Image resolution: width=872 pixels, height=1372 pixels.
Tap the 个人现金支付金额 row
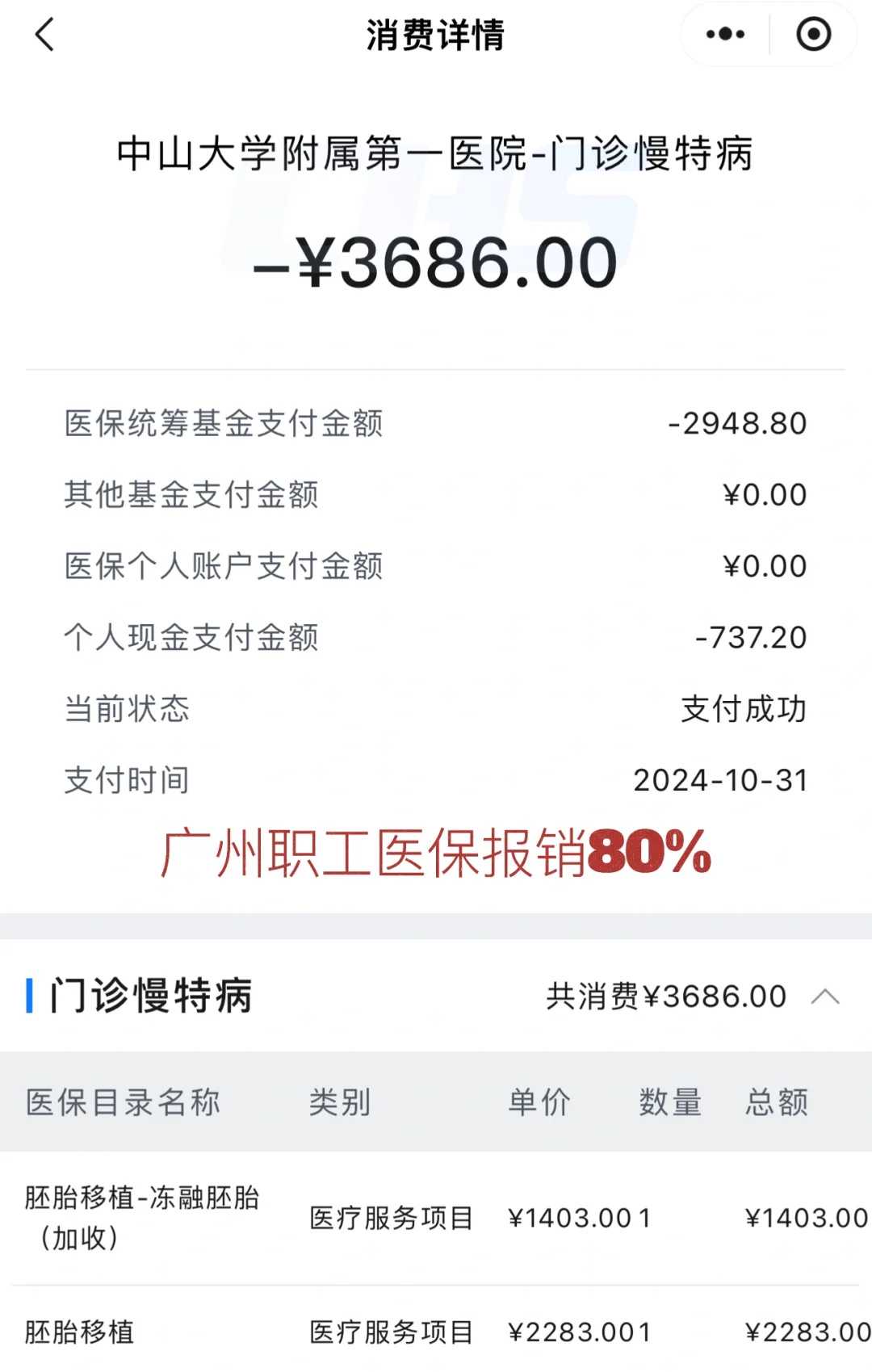click(x=436, y=637)
